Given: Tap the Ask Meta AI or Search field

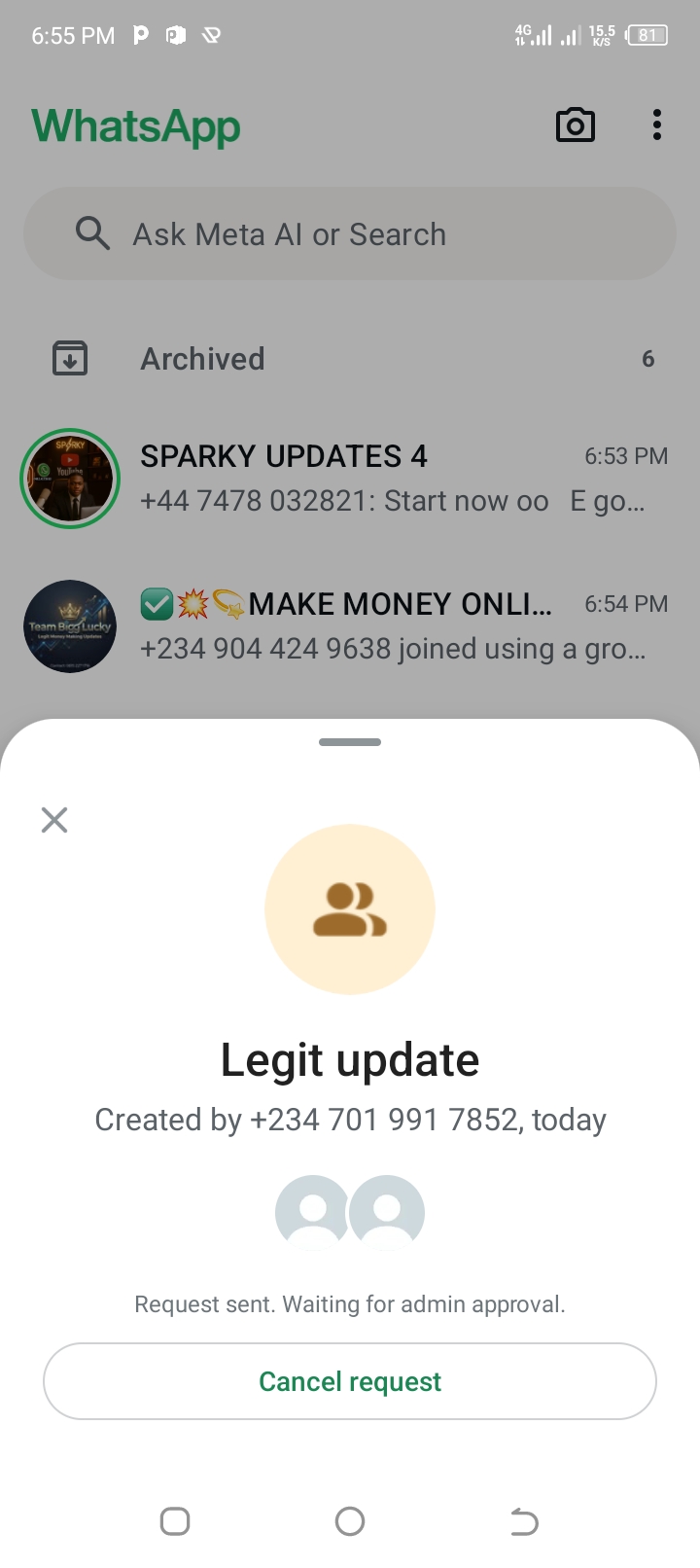Looking at the screenshot, I should click(350, 234).
